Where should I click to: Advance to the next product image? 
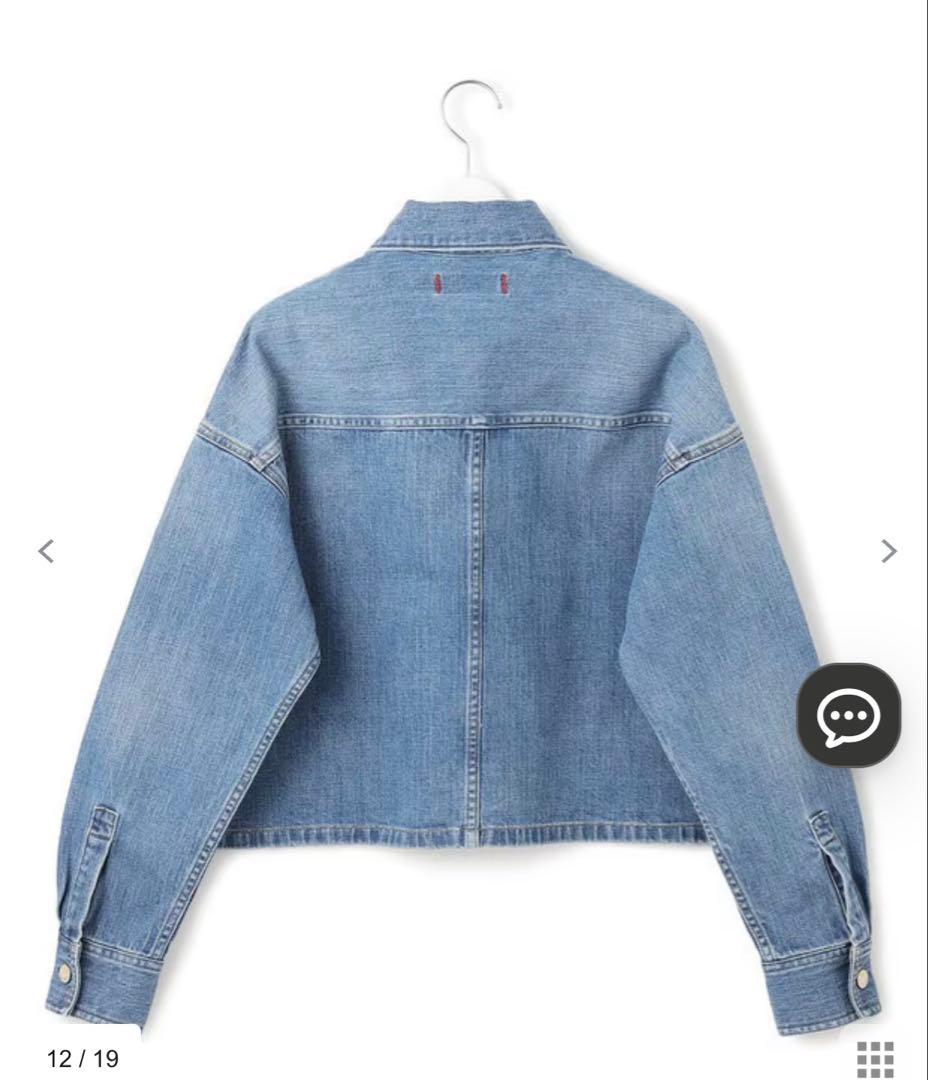(x=888, y=551)
